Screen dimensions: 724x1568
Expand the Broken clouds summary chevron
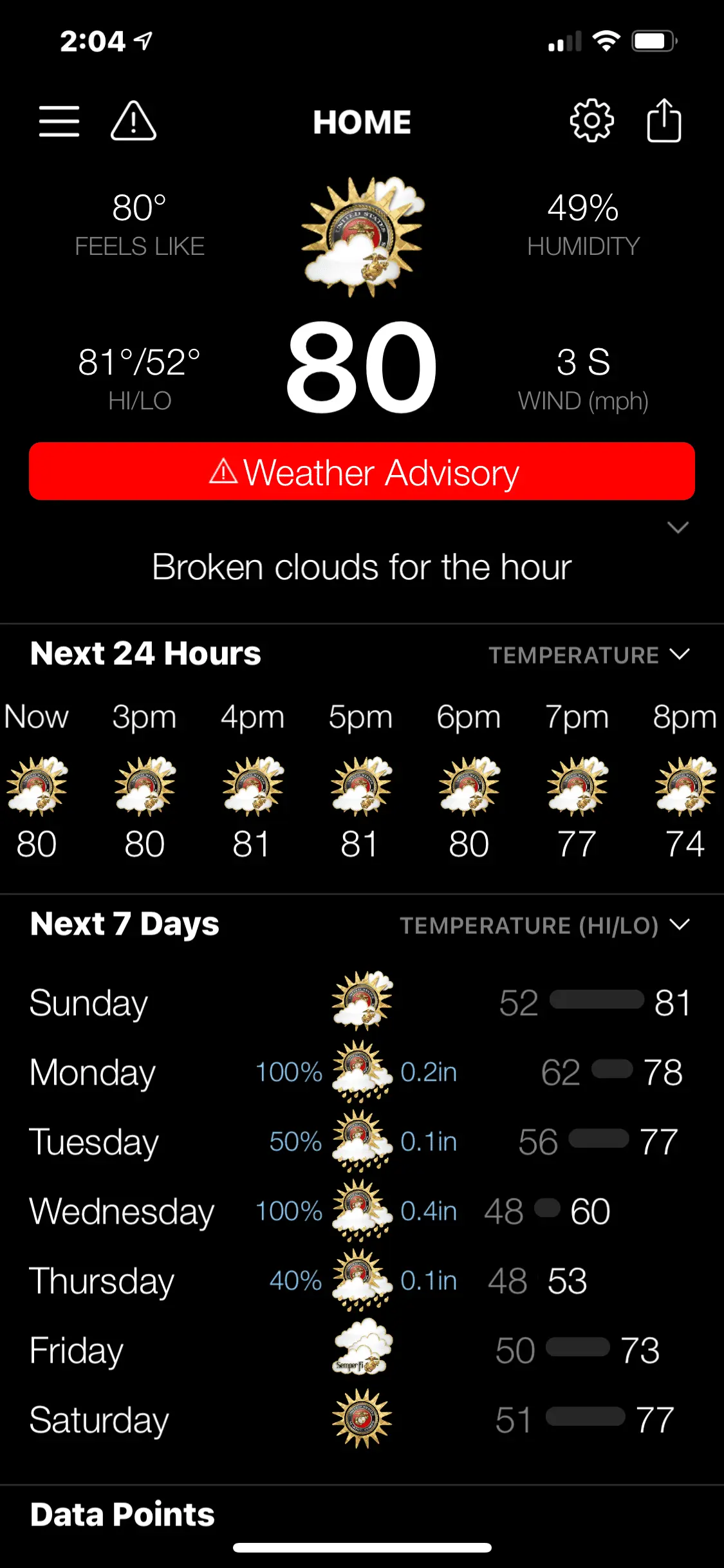pos(678,528)
